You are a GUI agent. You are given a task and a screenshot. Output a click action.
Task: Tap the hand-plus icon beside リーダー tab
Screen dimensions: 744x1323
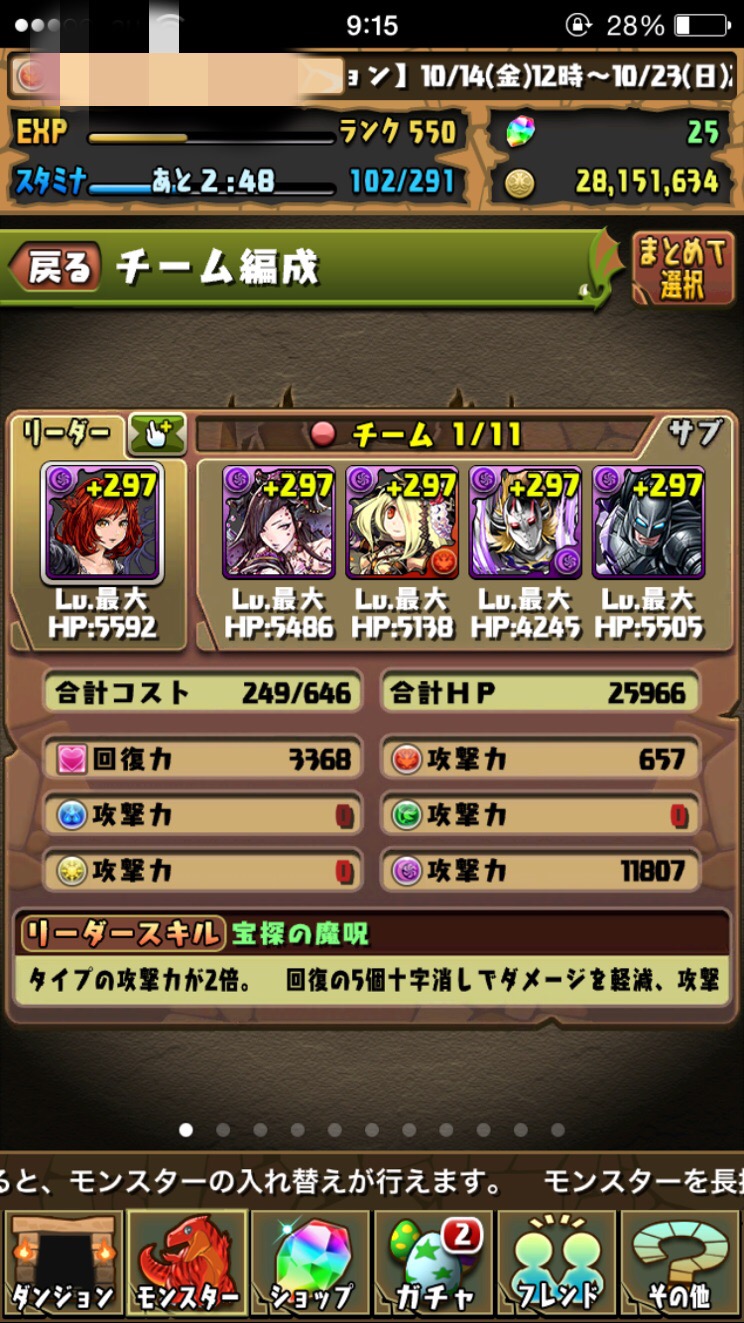point(158,435)
